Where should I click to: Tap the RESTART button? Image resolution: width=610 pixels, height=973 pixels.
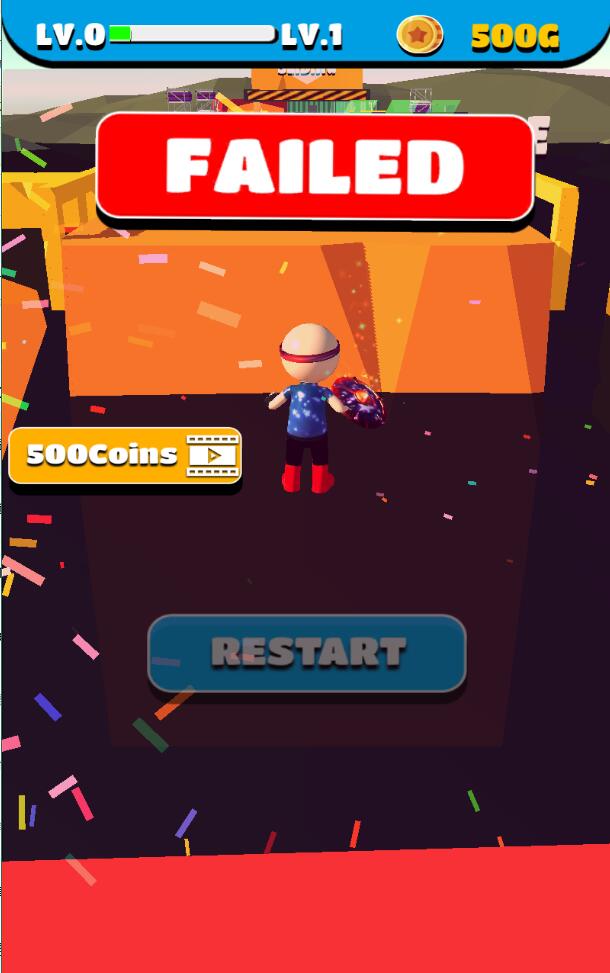click(x=307, y=653)
